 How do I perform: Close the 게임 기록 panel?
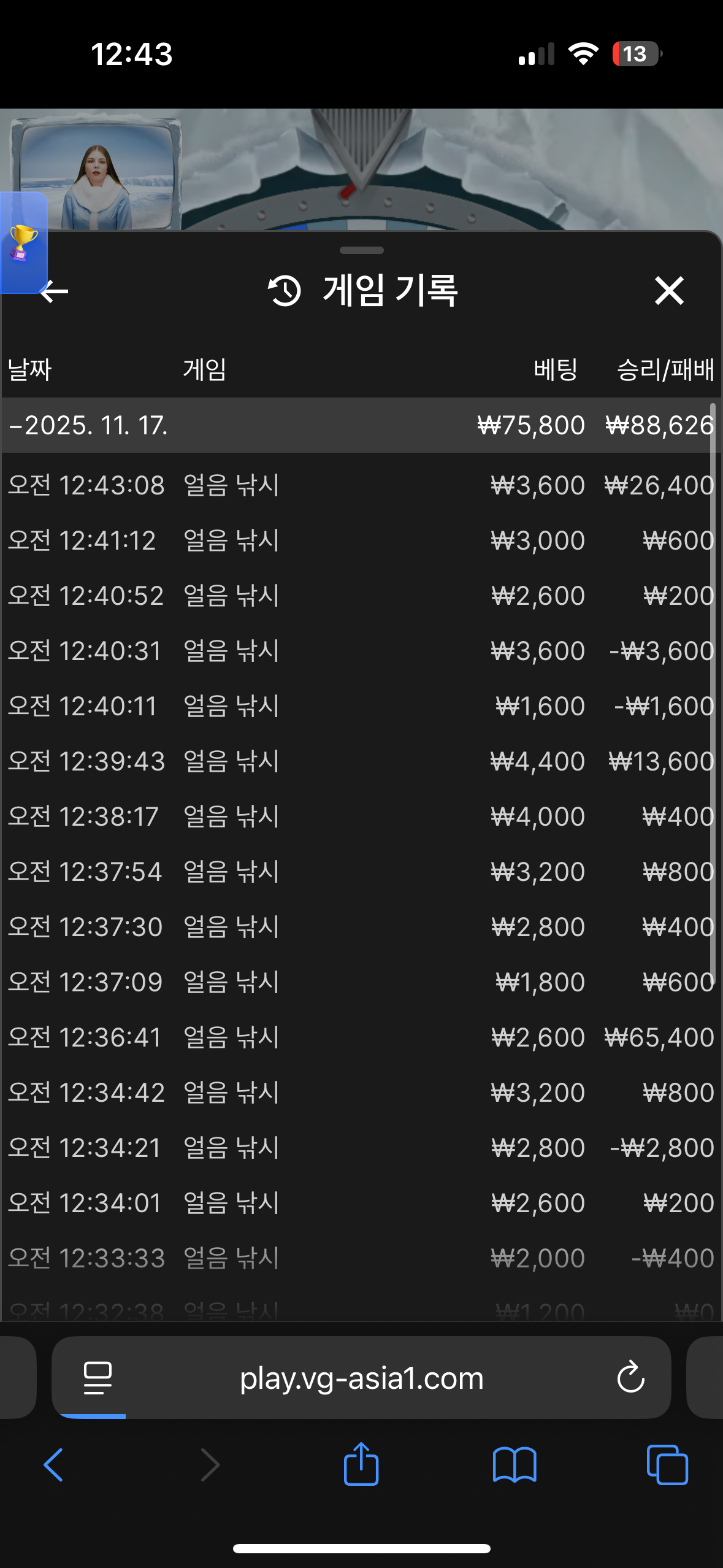(668, 291)
